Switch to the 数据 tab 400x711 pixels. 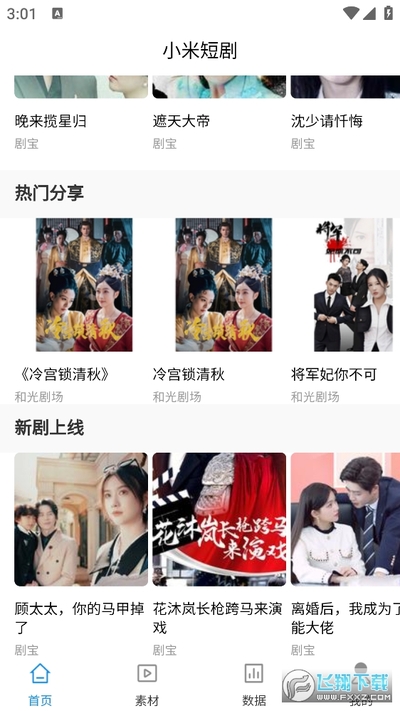point(254,685)
